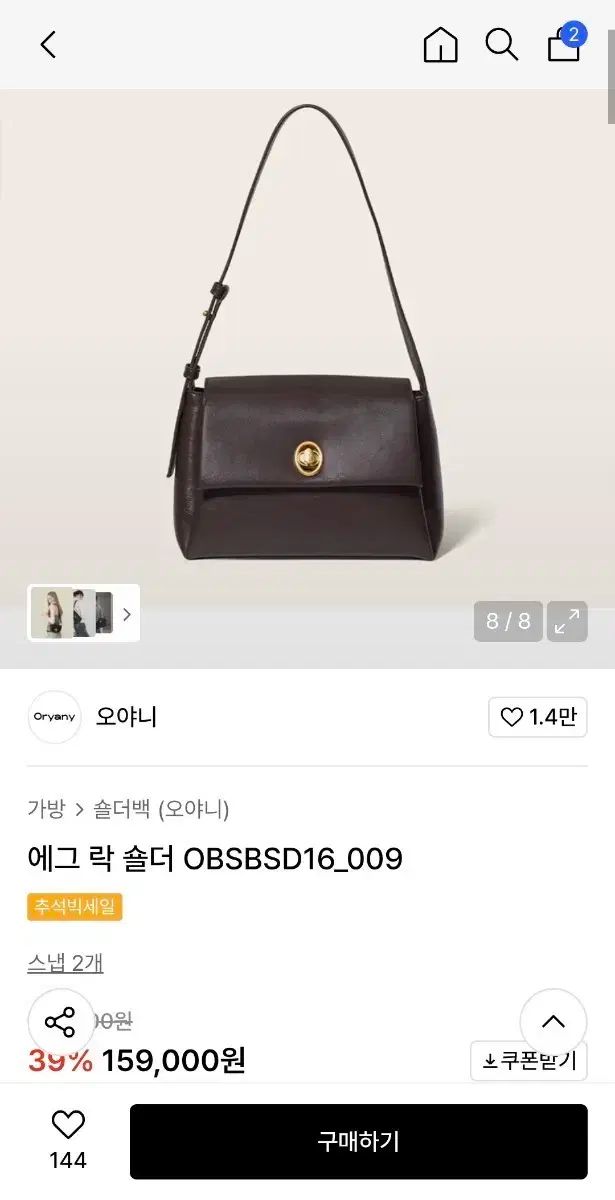Open the 오야니 brand page
The height and width of the screenshot is (1200, 615).
[x=126, y=717]
